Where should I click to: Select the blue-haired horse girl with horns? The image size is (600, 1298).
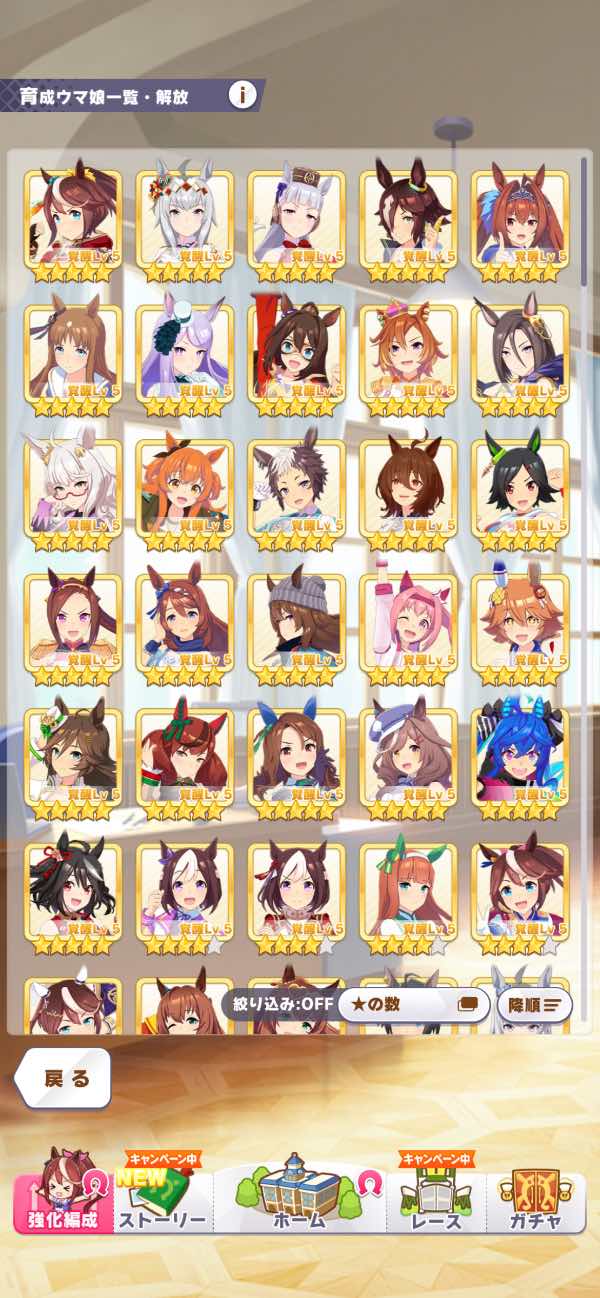click(x=519, y=756)
